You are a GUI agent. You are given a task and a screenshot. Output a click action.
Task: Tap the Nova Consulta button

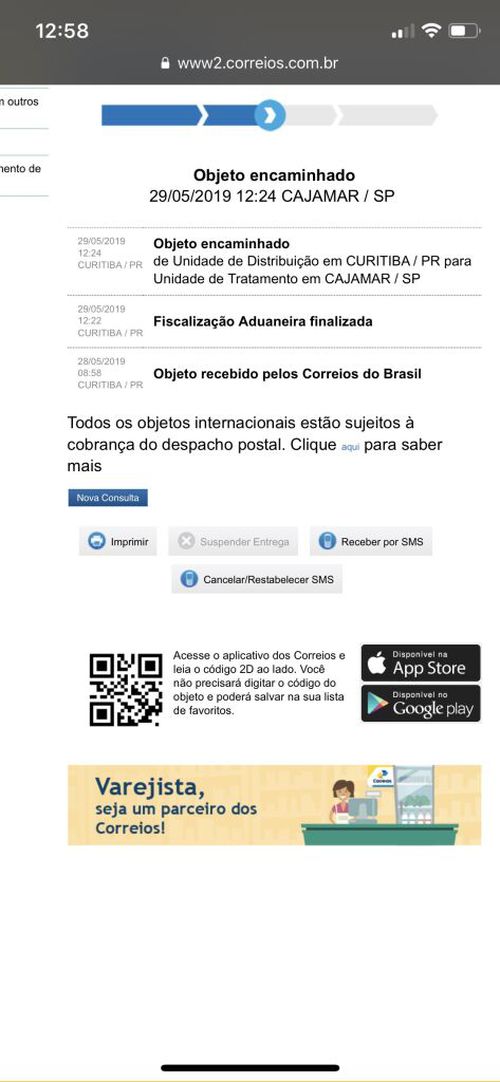(x=108, y=498)
